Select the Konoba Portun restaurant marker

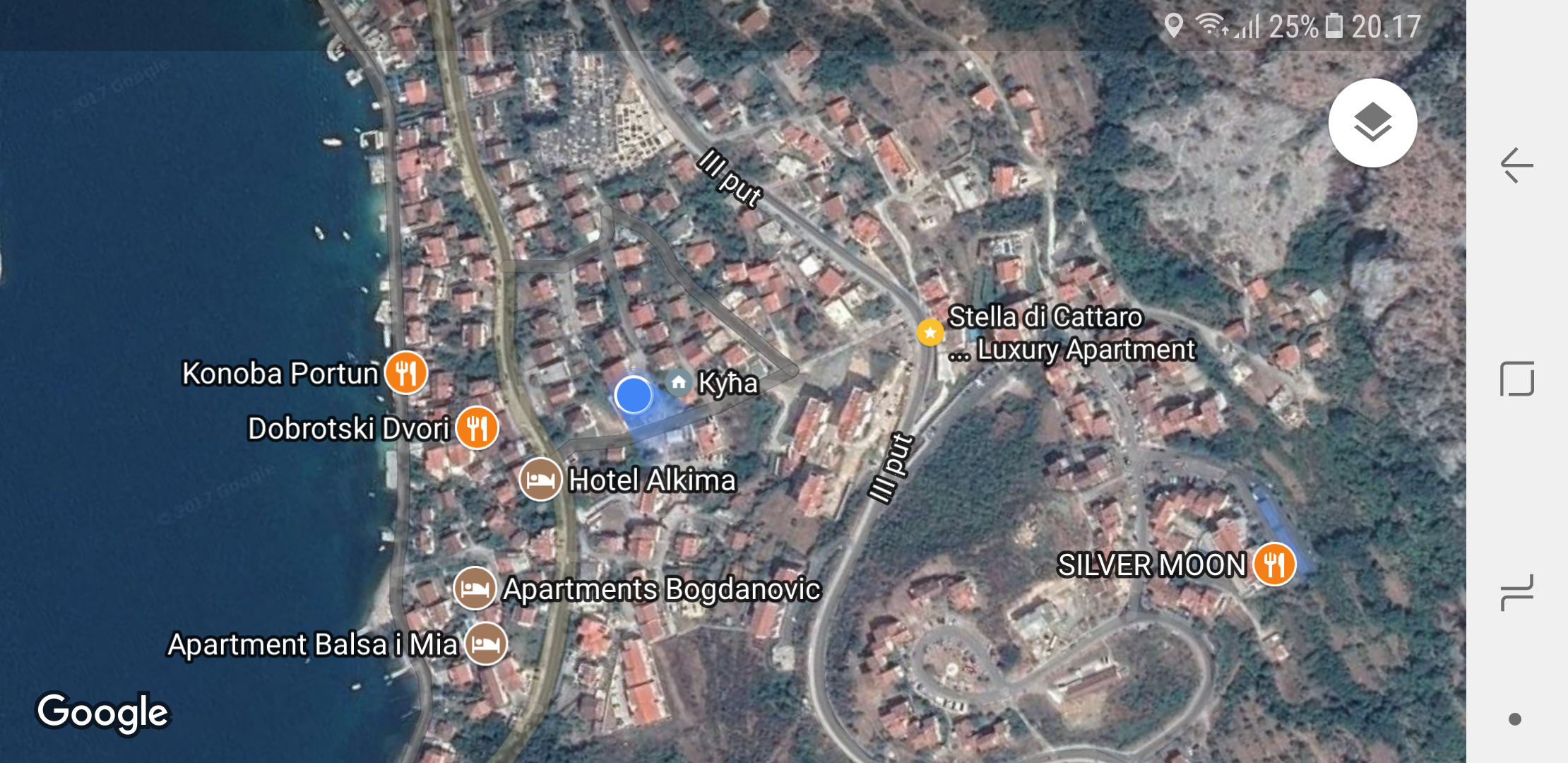[x=406, y=372]
